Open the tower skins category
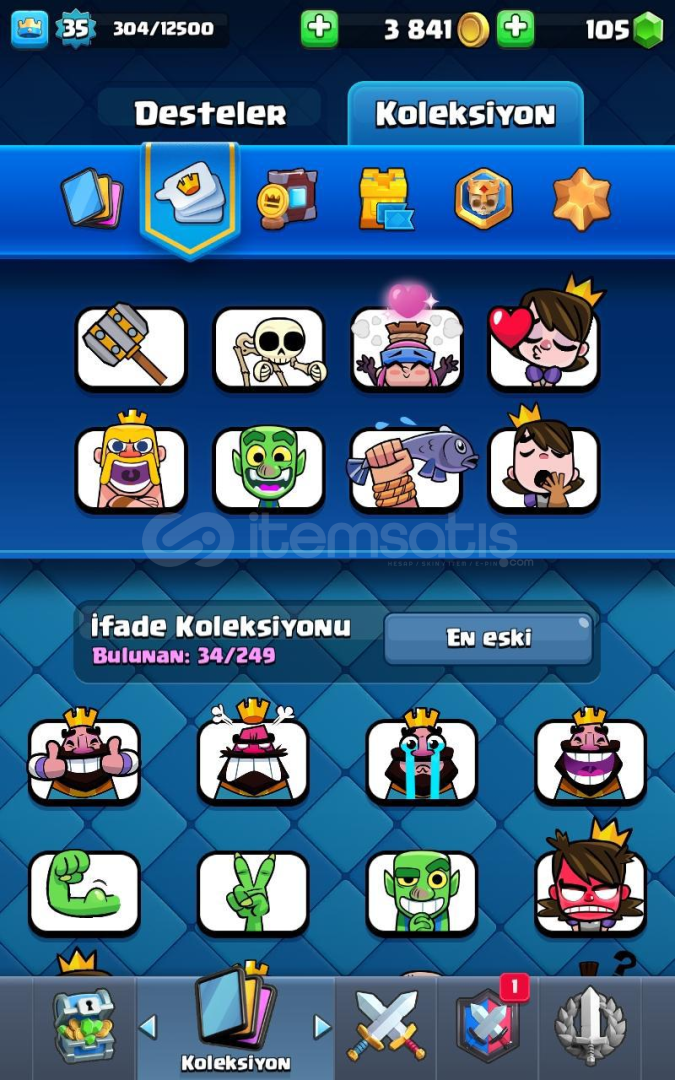Image resolution: width=675 pixels, height=1080 pixels. coord(386,198)
